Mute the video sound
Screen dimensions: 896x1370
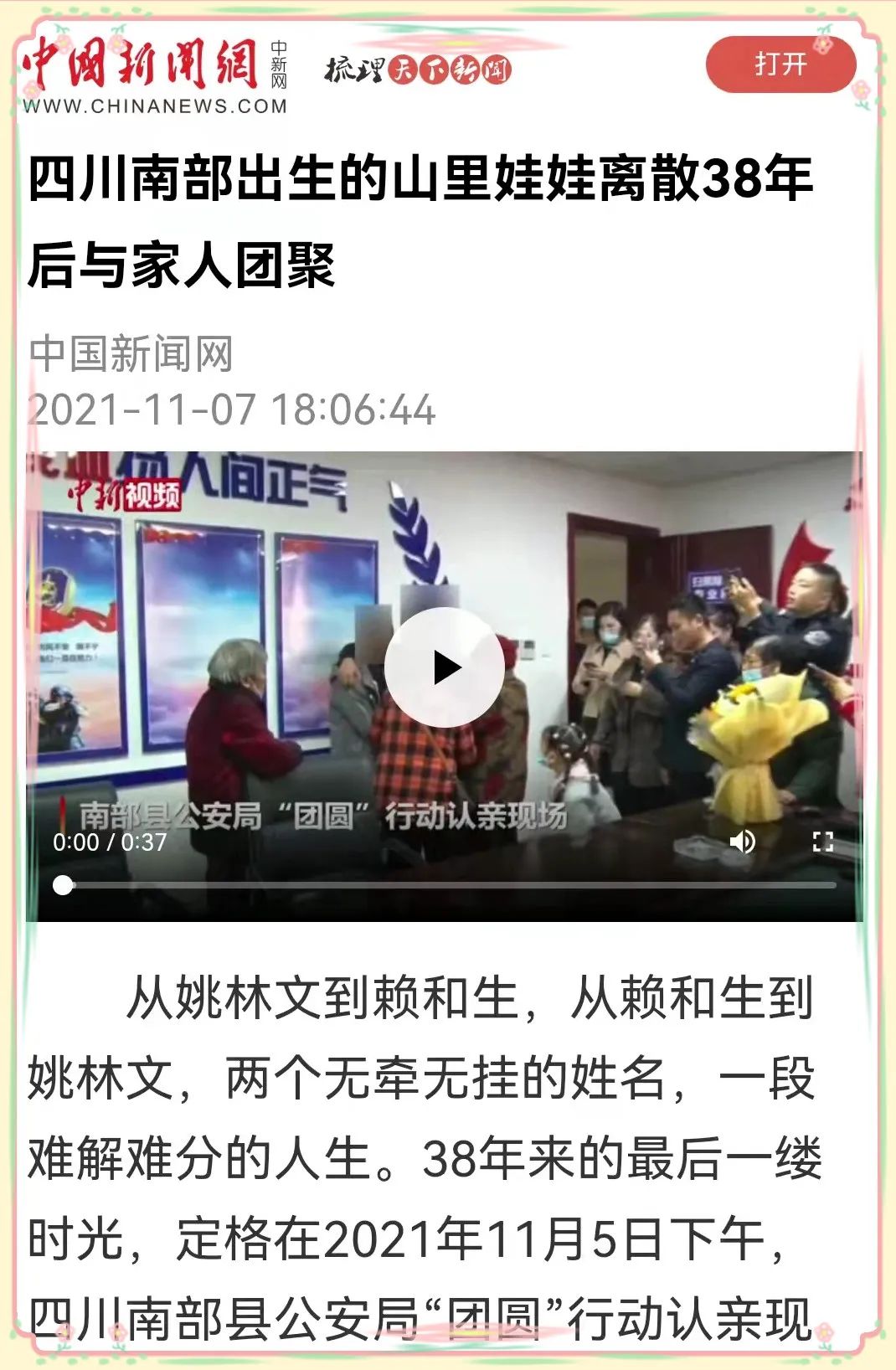tap(742, 841)
